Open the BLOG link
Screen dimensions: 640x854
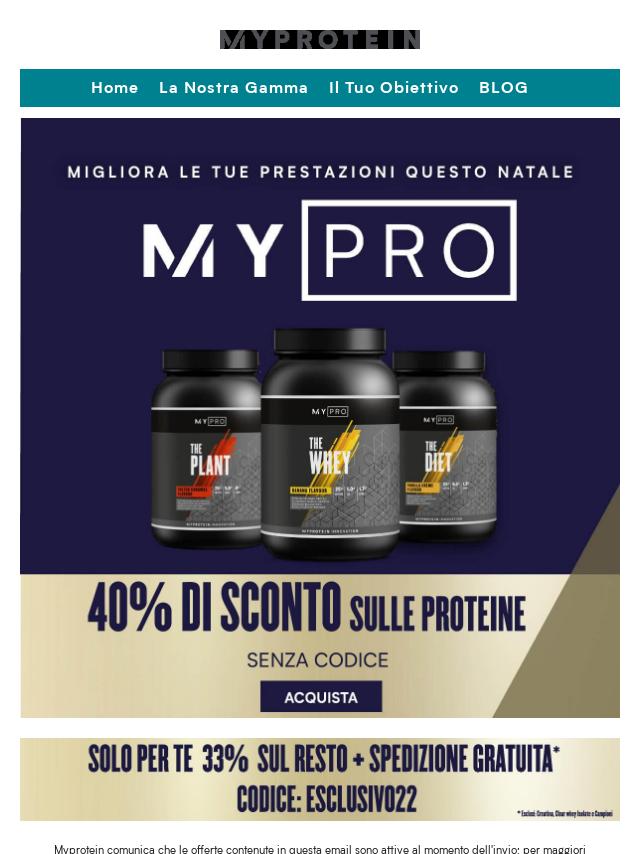(x=503, y=88)
